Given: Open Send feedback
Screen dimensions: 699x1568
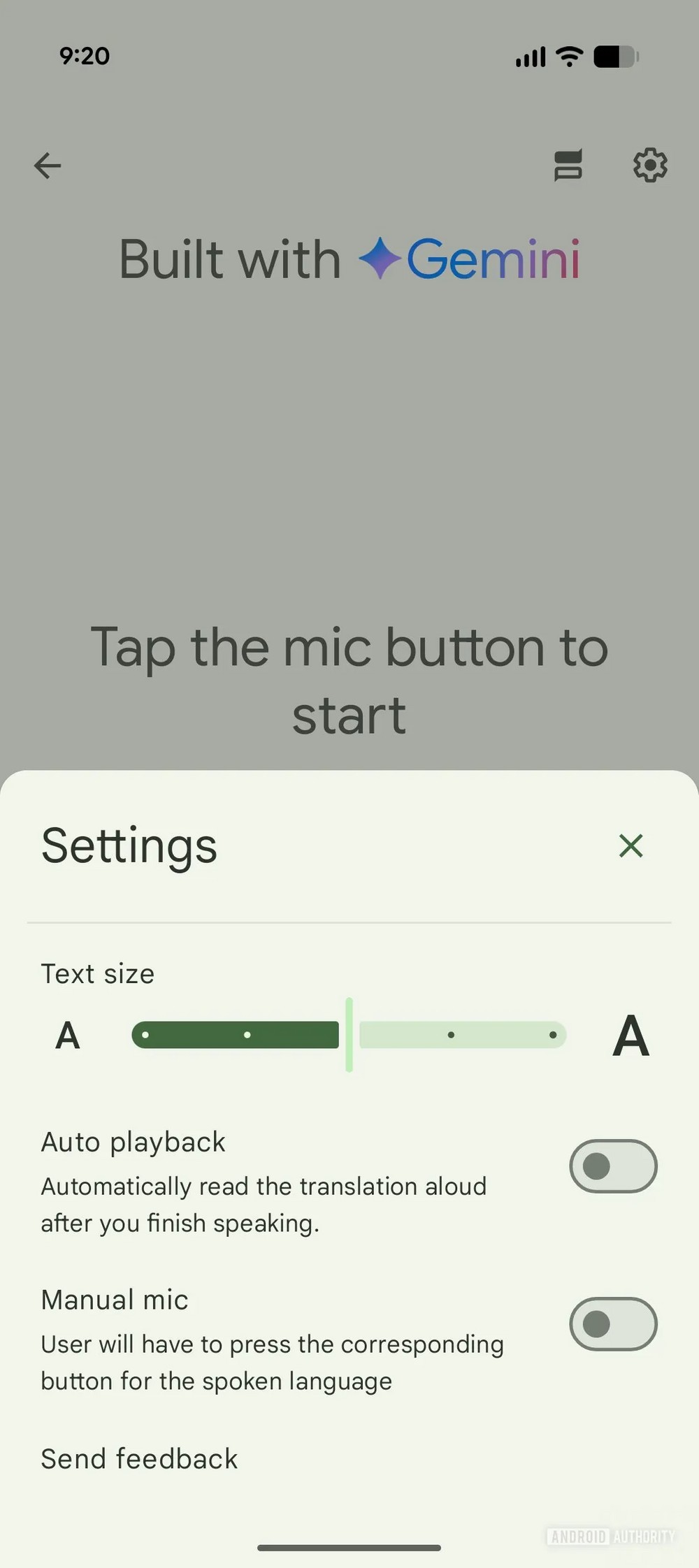Looking at the screenshot, I should tap(139, 1459).
